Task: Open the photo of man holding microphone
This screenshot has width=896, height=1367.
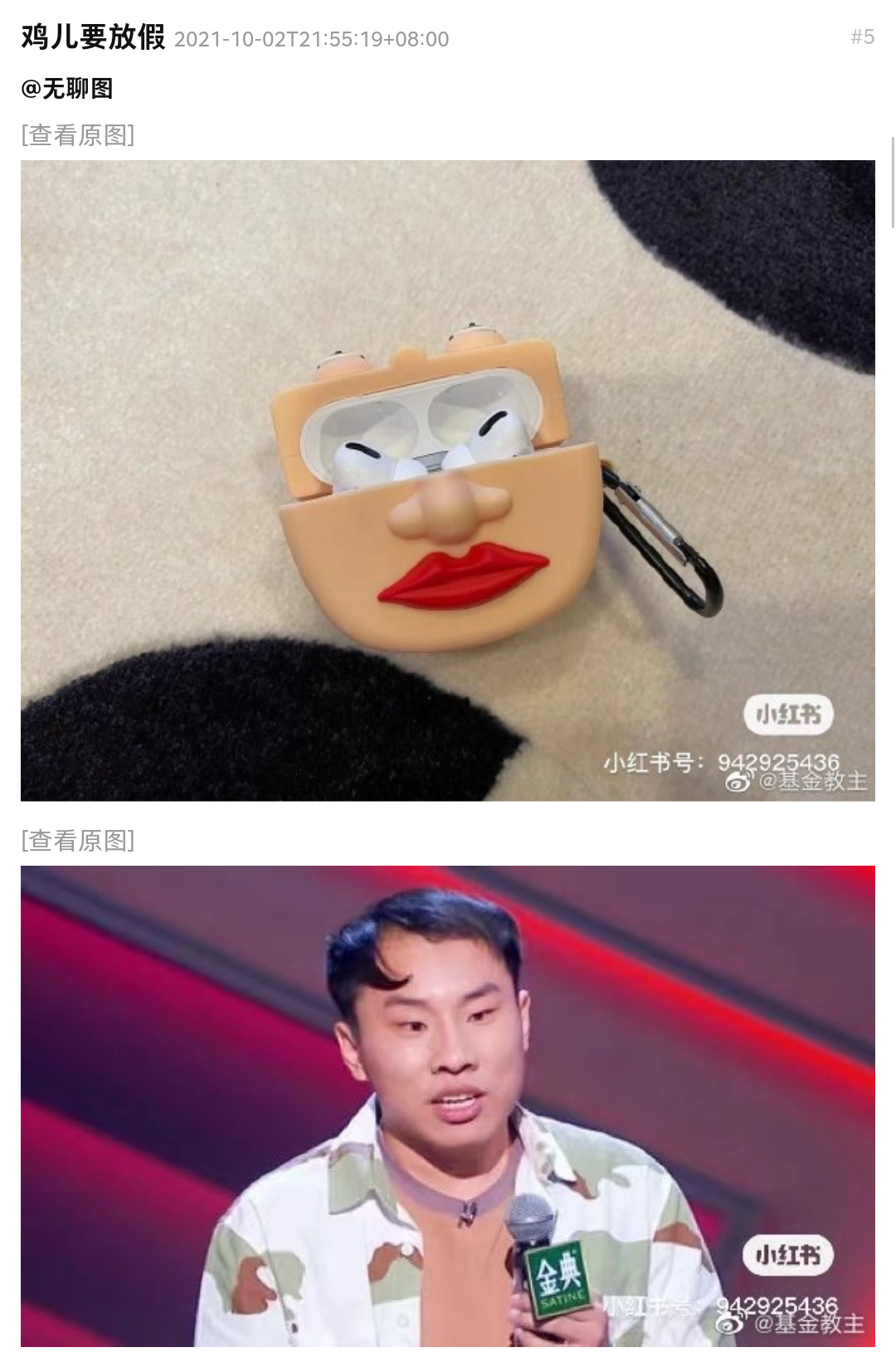Action: click(448, 1106)
